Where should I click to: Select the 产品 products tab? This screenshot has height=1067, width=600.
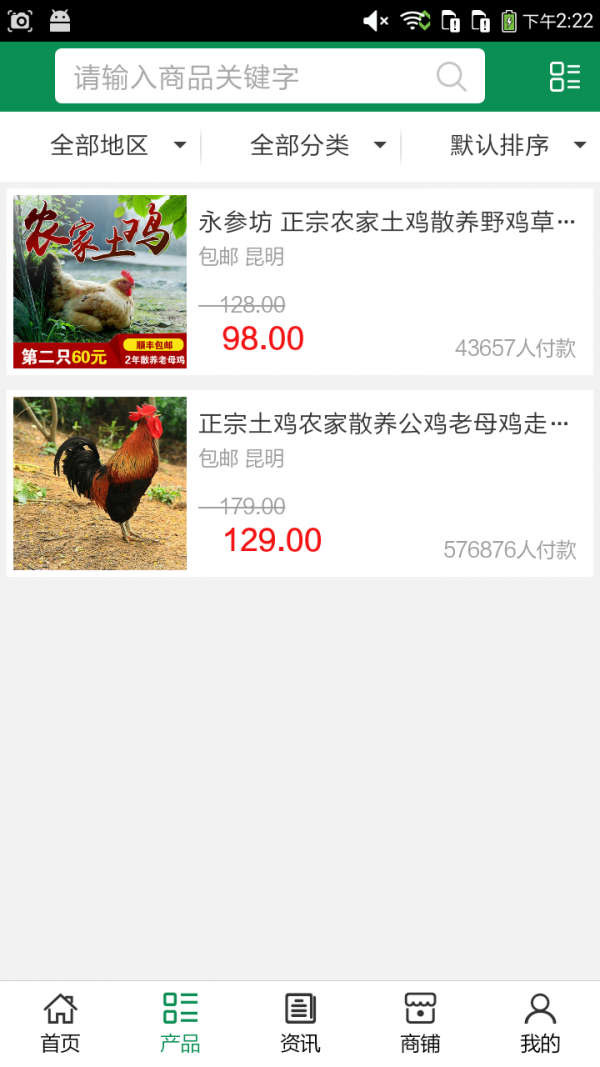tap(180, 1023)
